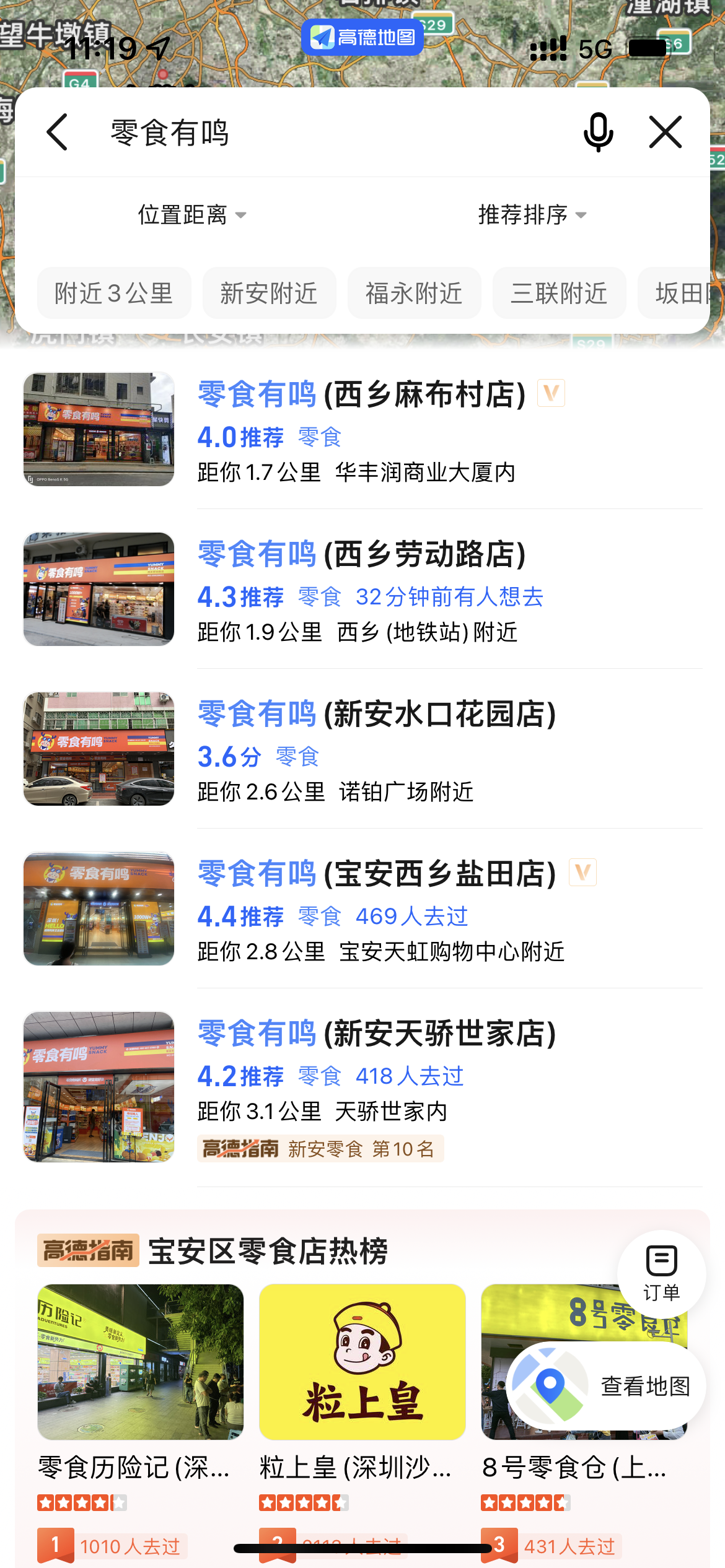Screen dimensions: 725x1568
Task: Clear the search text 零食有鸣
Action: (666, 132)
